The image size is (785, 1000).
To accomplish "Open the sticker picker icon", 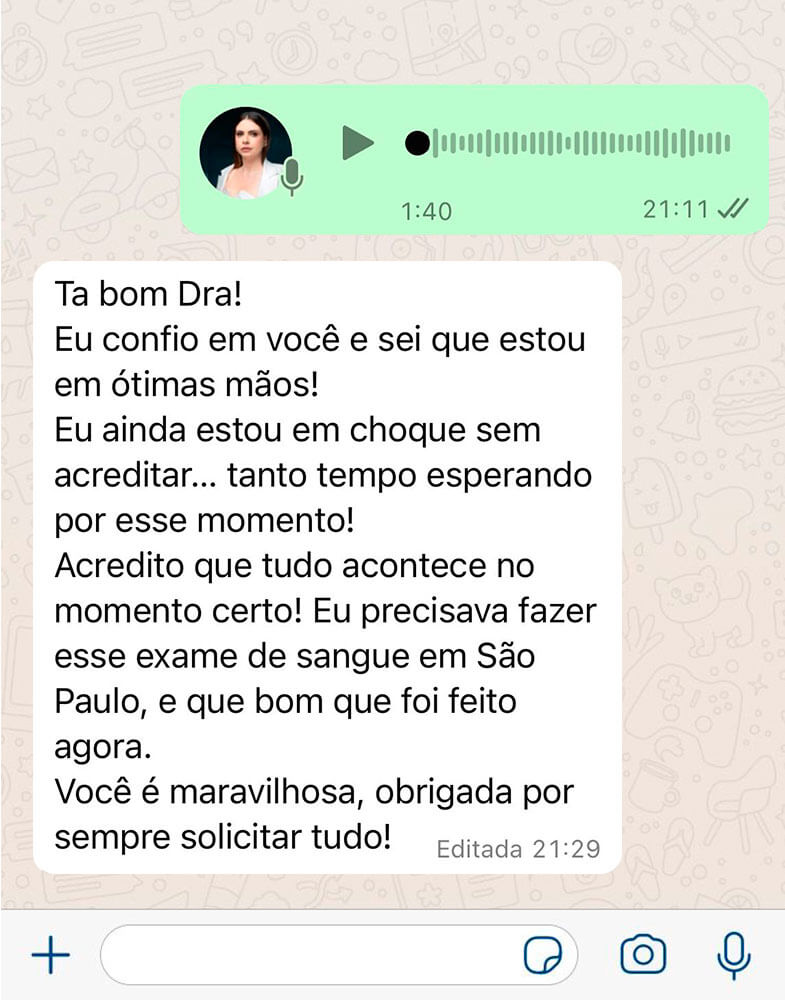I will coord(545,956).
